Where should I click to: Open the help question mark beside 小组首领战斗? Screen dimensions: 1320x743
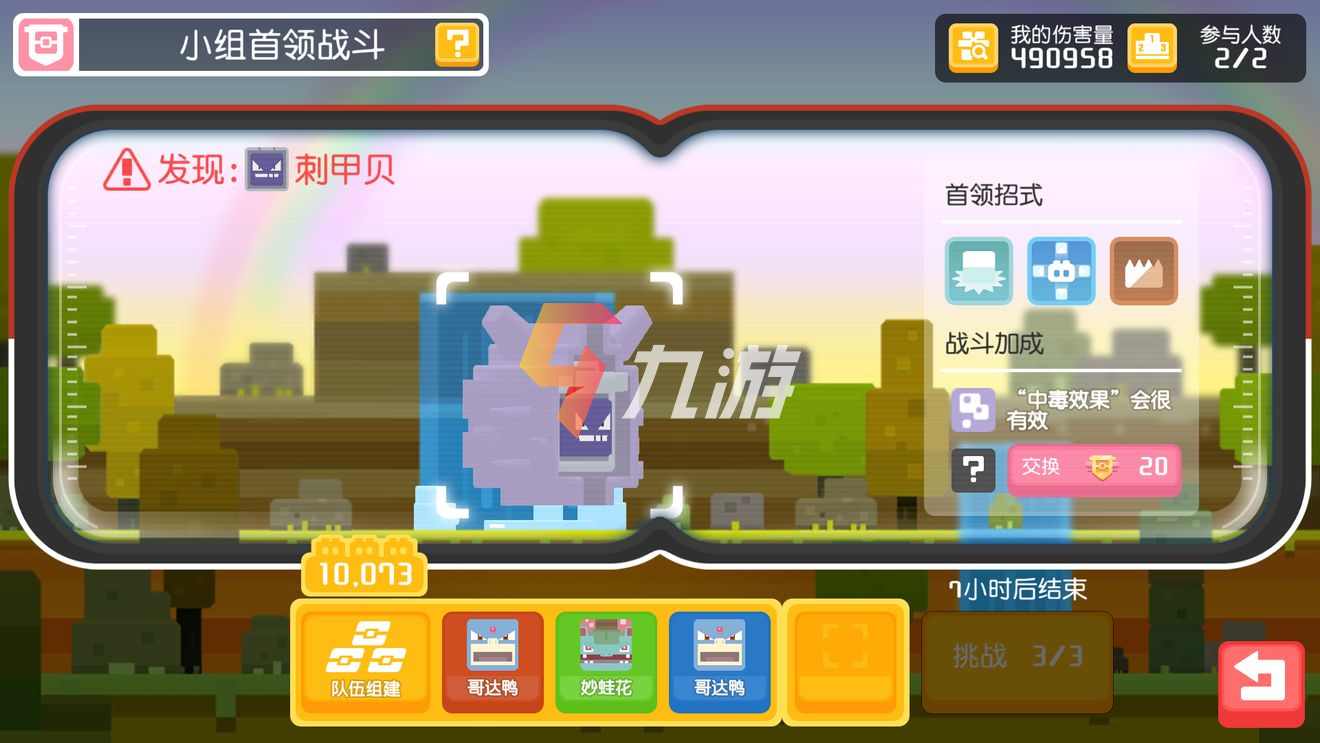coord(457,45)
